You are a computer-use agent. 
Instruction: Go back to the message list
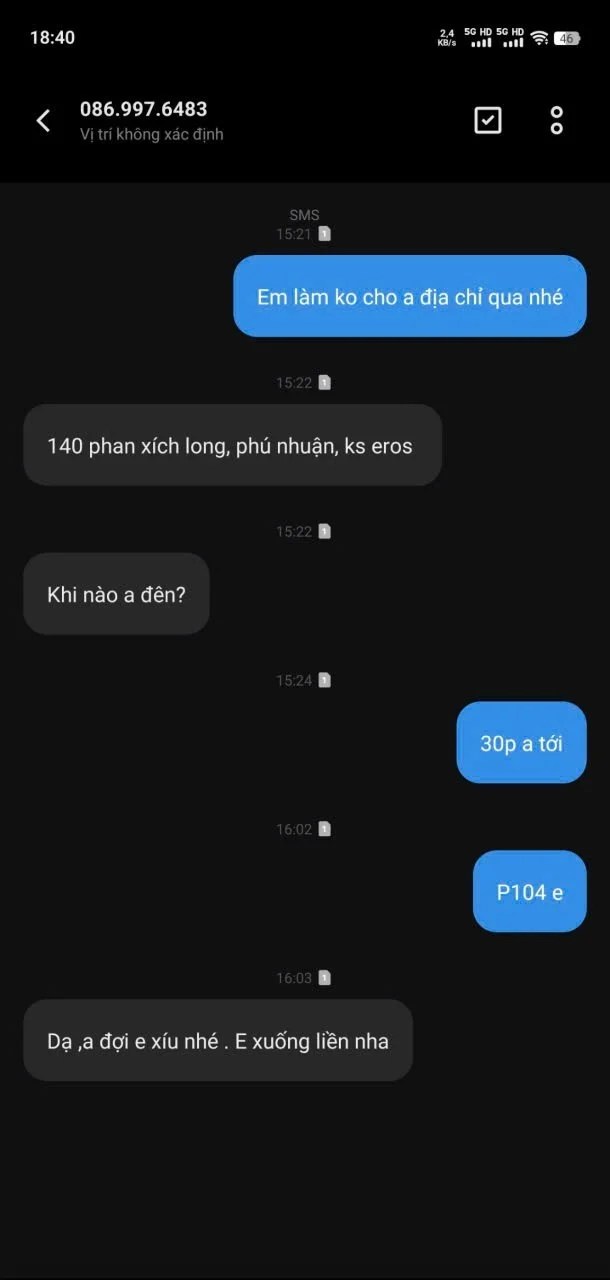(x=43, y=121)
